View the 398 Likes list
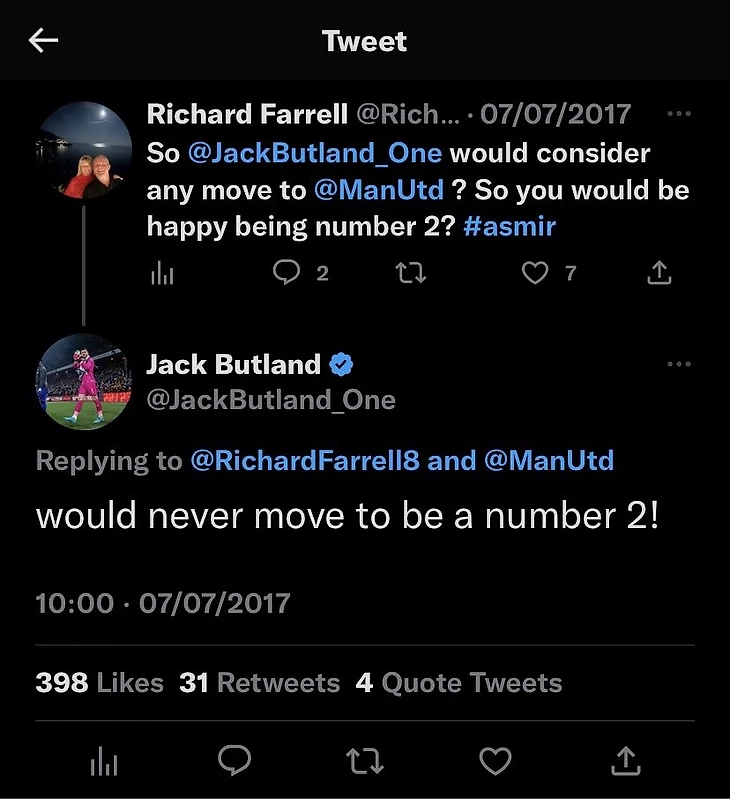Image resolution: width=730 pixels, height=799 pixels. point(99,683)
